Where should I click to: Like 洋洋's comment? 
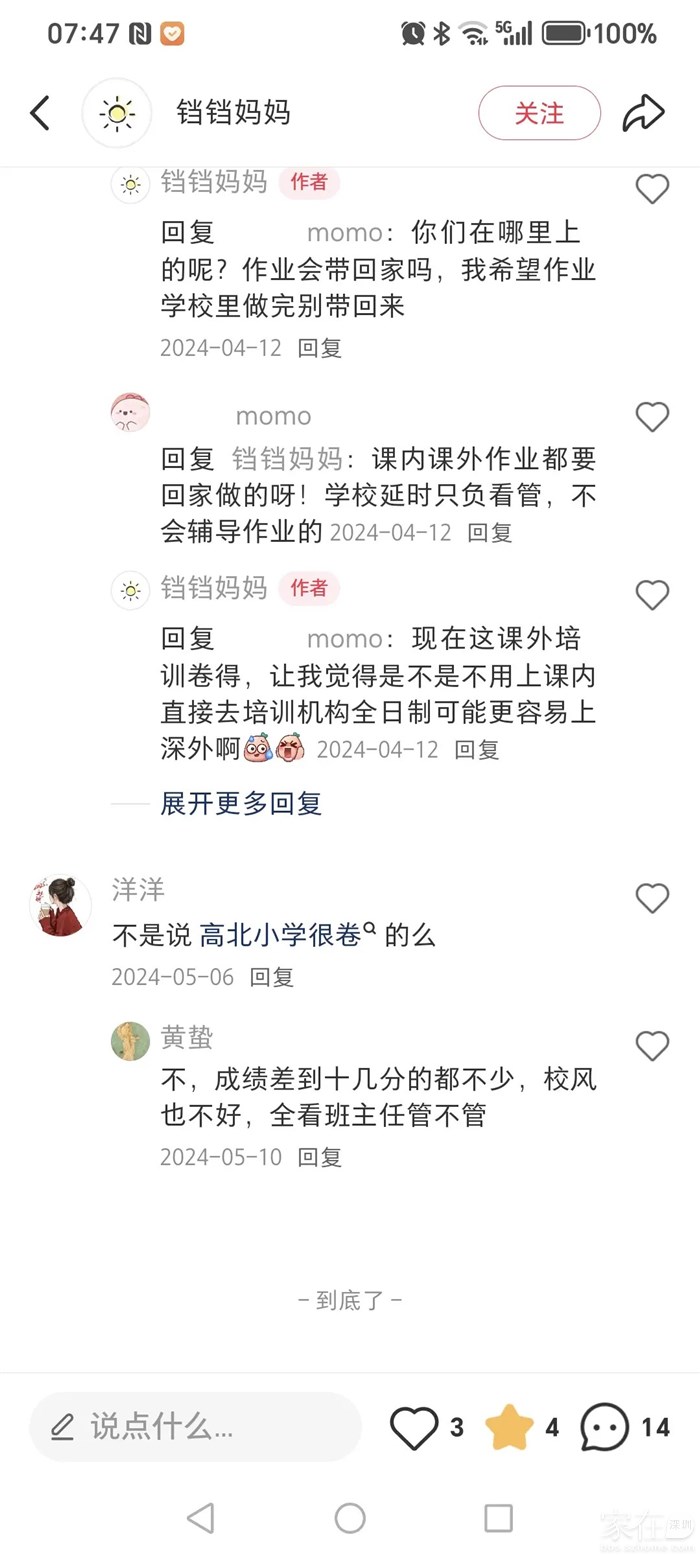(652, 898)
